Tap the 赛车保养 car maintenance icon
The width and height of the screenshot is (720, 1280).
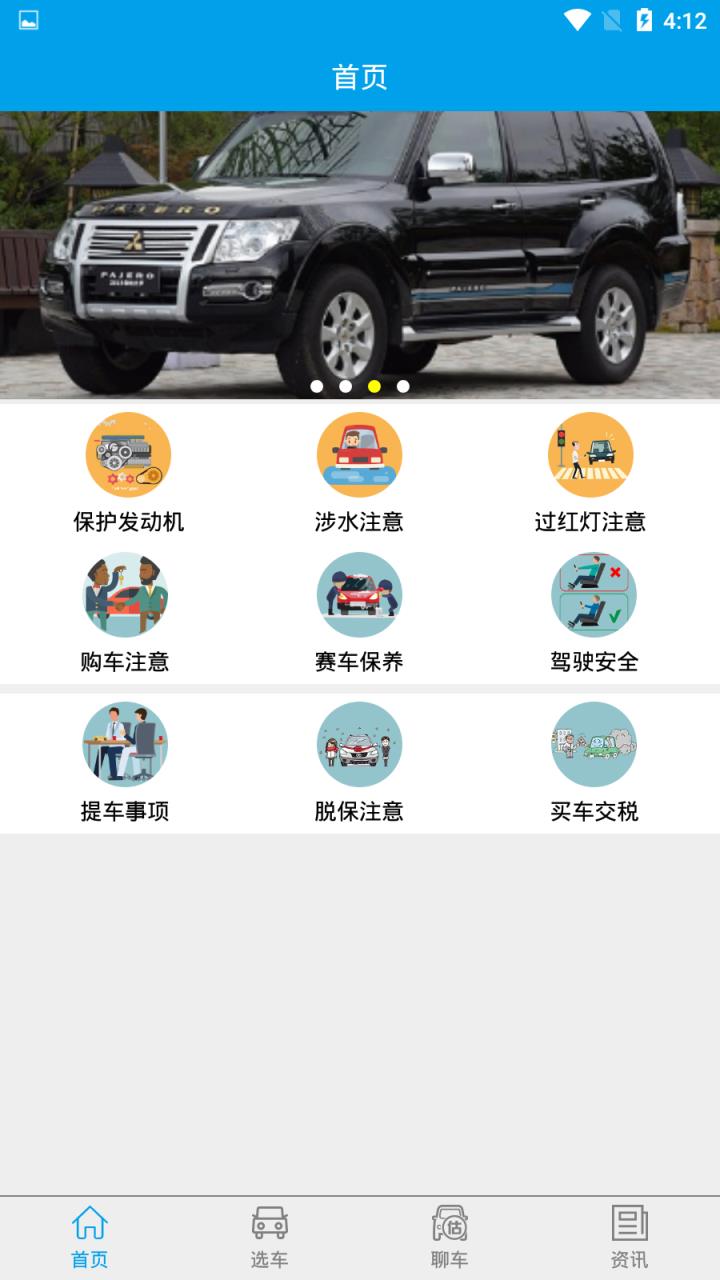point(360,595)
